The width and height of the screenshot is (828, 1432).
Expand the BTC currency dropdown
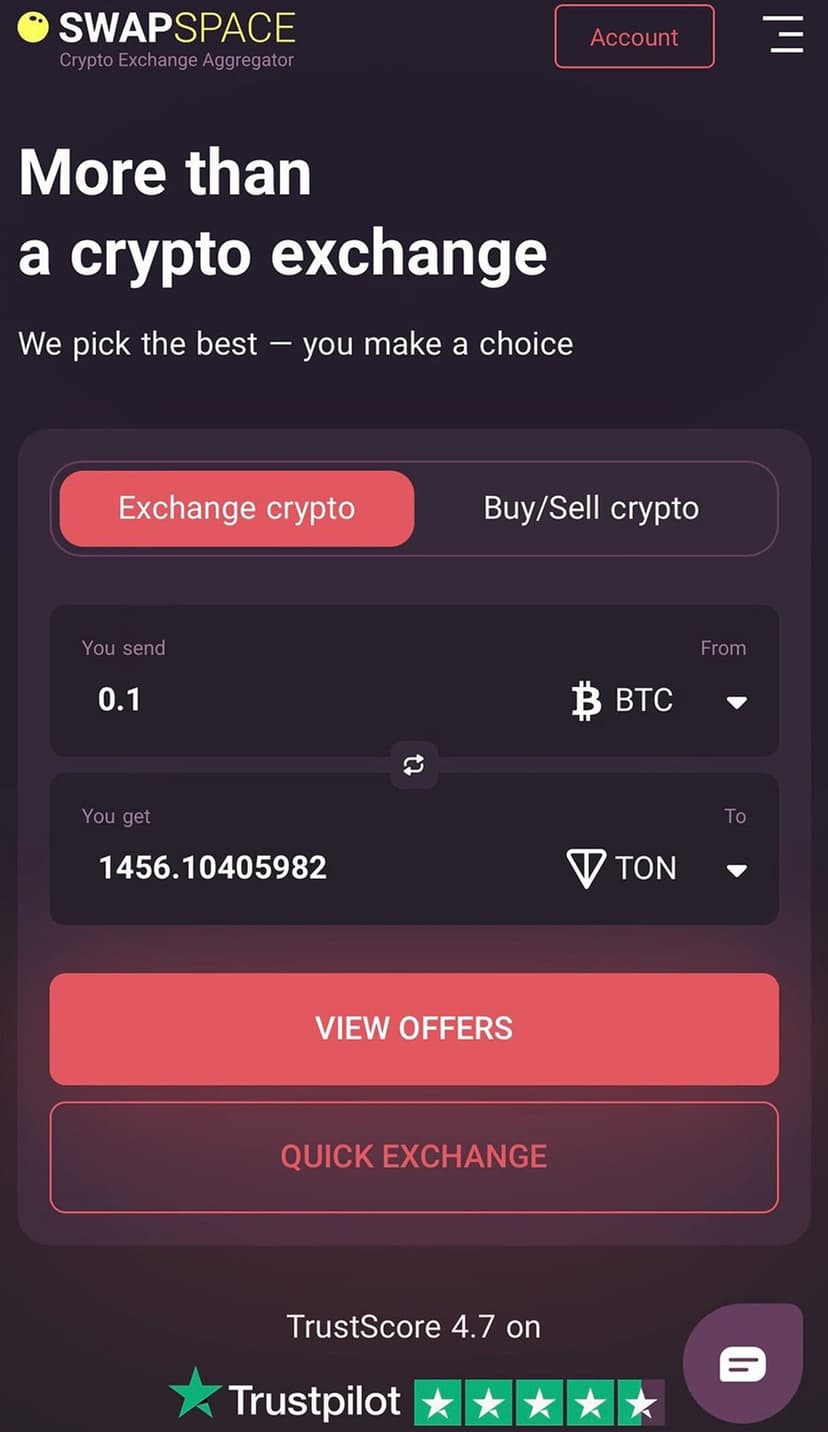(x=659, y=701)
